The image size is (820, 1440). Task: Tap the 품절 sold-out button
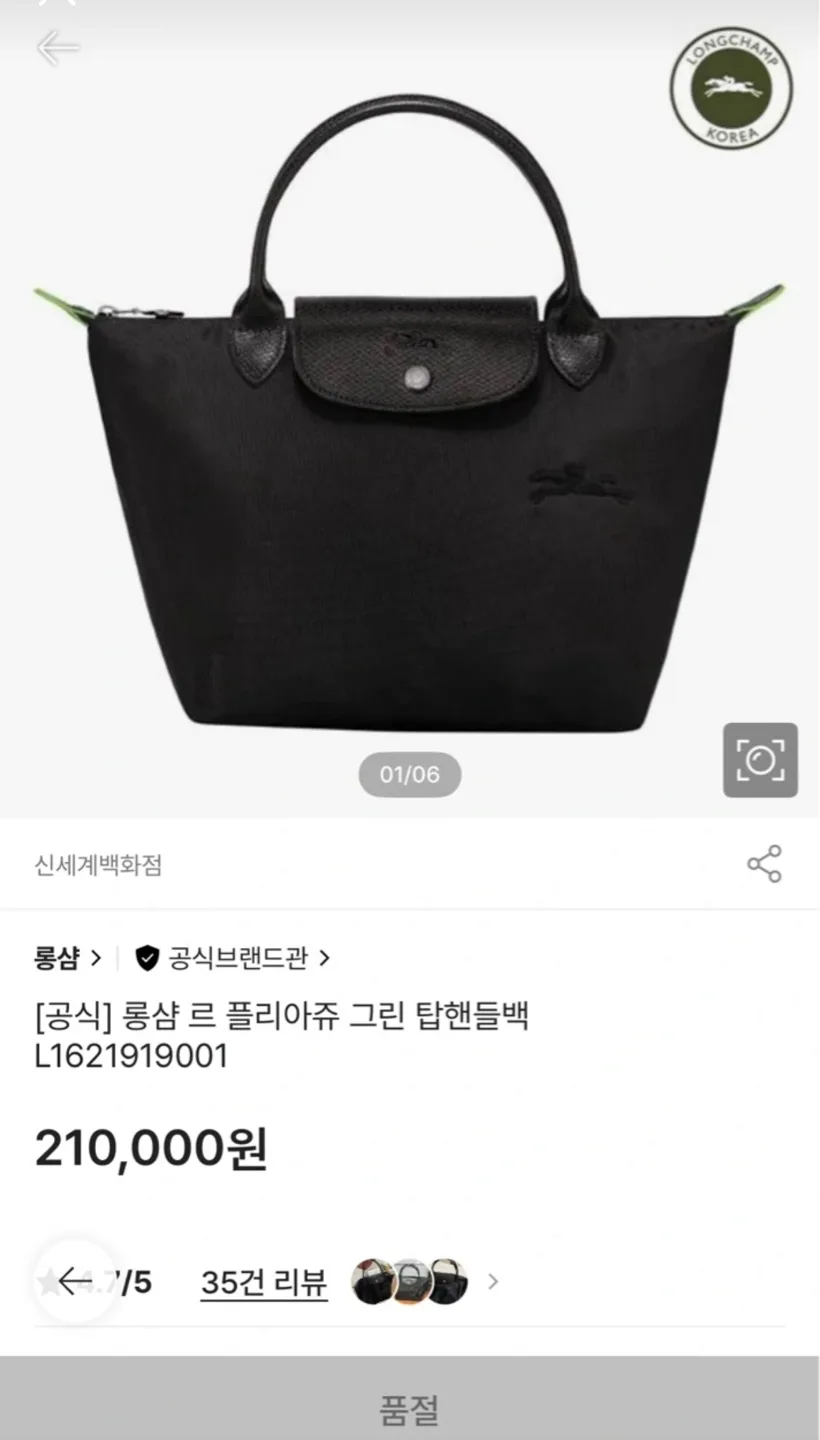tap(410, 1412)
